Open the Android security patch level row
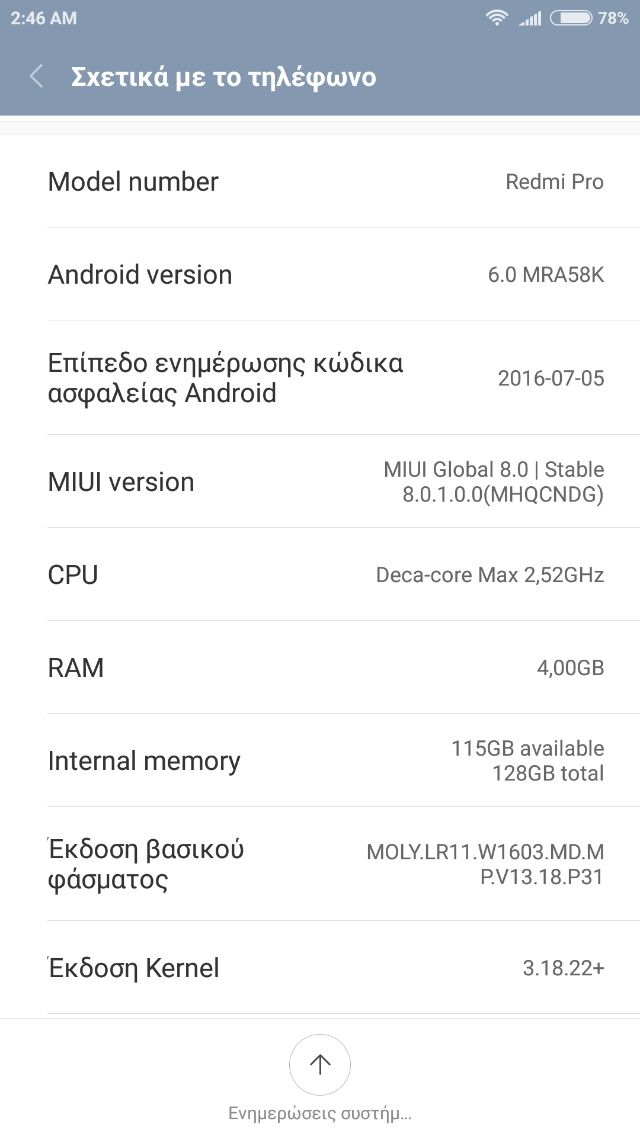This screenshot has width=640, height=1137. click(320, 378)
